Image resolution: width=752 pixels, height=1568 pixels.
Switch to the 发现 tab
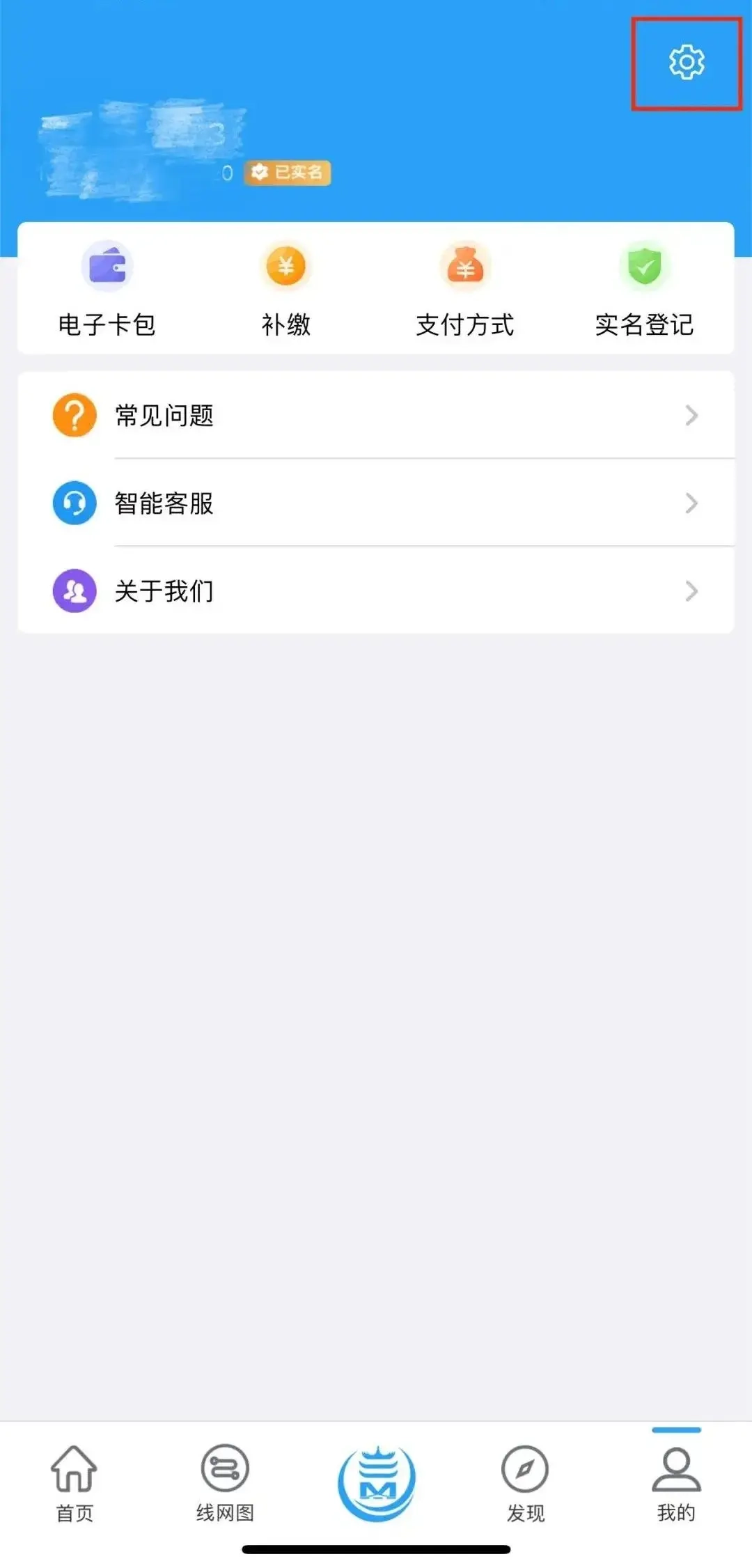pyautogui.click(x=526, y=1483)
